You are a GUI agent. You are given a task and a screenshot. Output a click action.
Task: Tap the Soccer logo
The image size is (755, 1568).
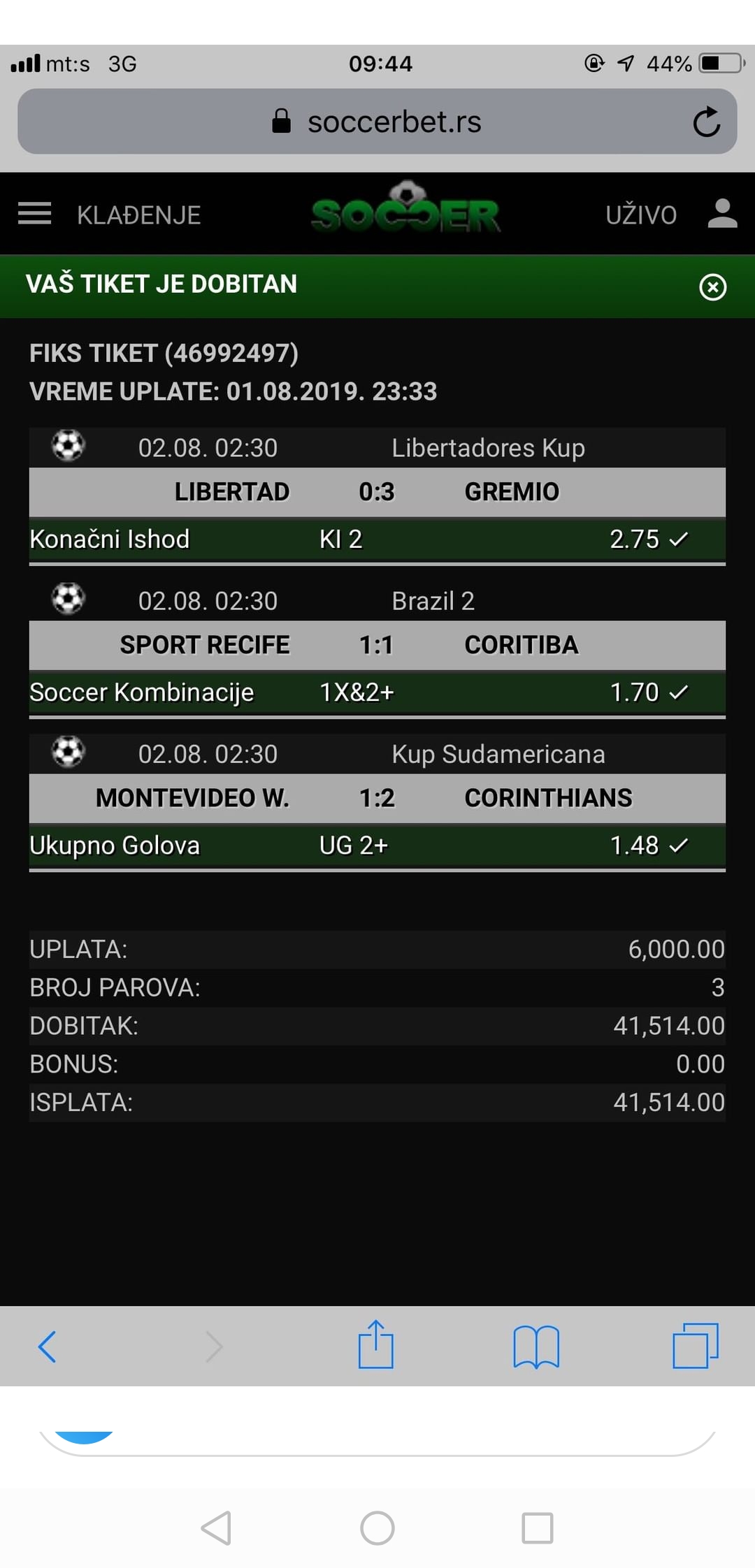click(x=405, y=208)
